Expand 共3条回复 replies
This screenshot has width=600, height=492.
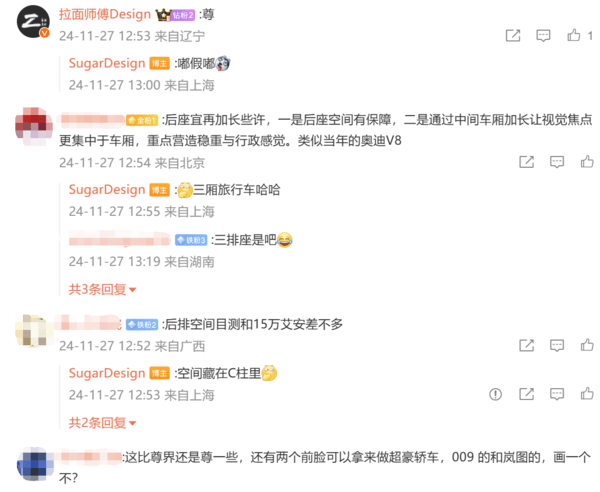(102, 289)
